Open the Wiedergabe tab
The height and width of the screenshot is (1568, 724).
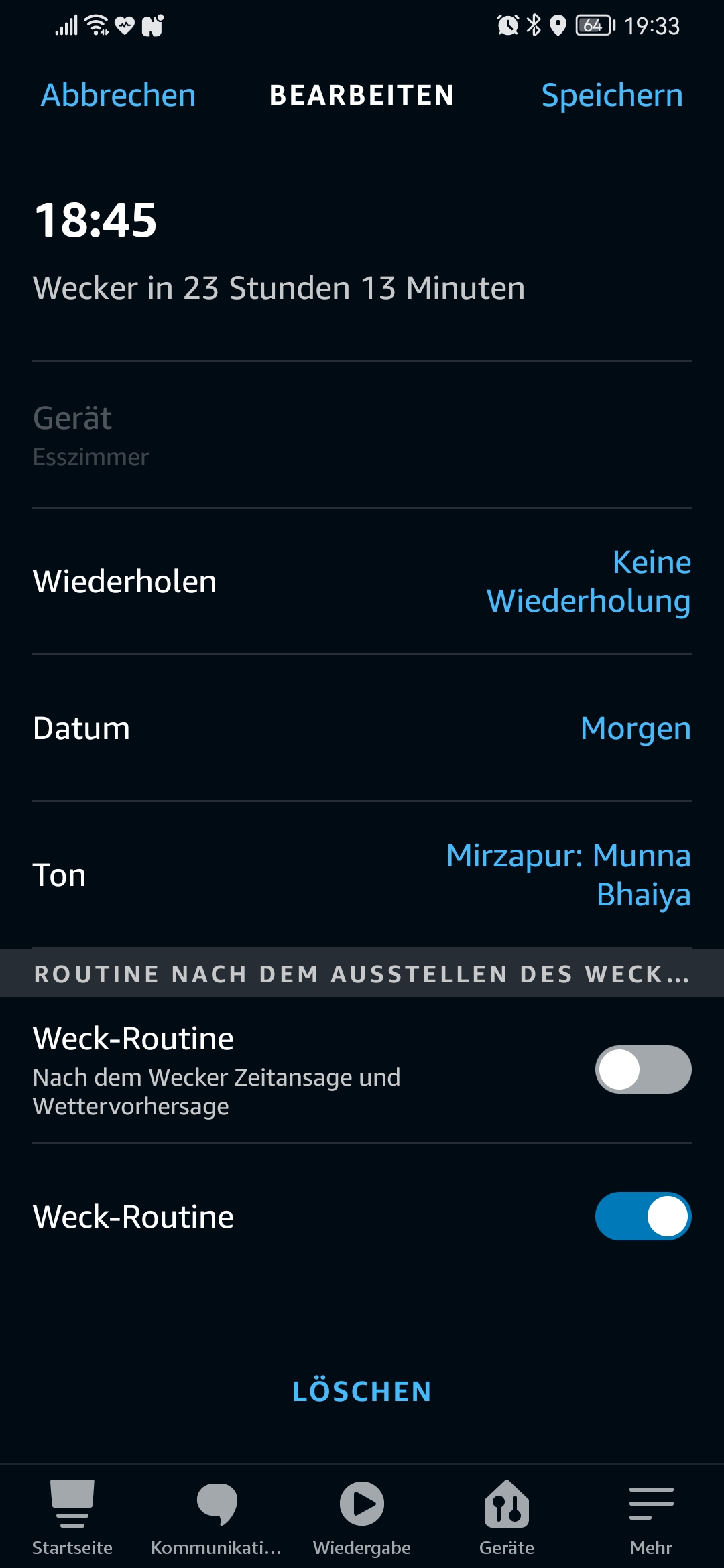click(362, 1517)
